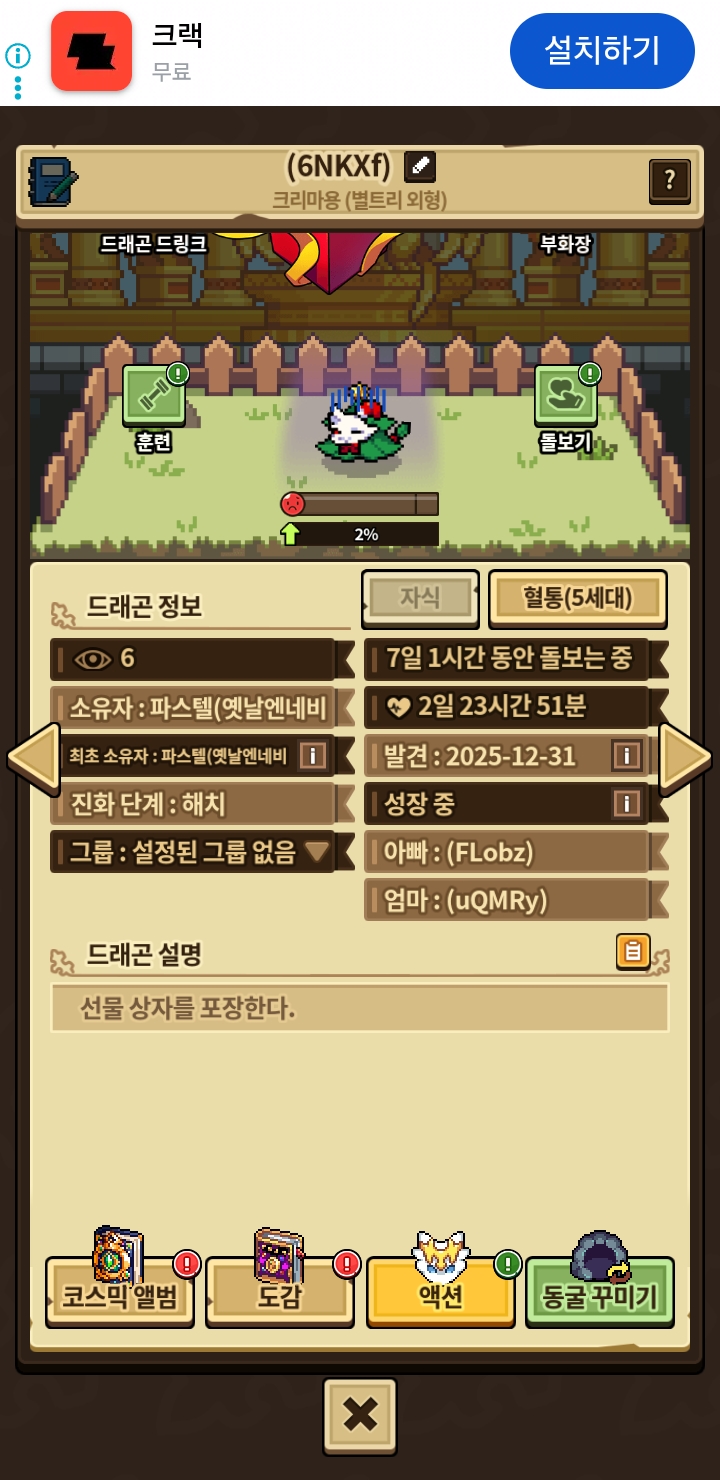This screenshot has width=720, height=1480.
Task: Show info for 최초 소유자
Action: [313, 756]
